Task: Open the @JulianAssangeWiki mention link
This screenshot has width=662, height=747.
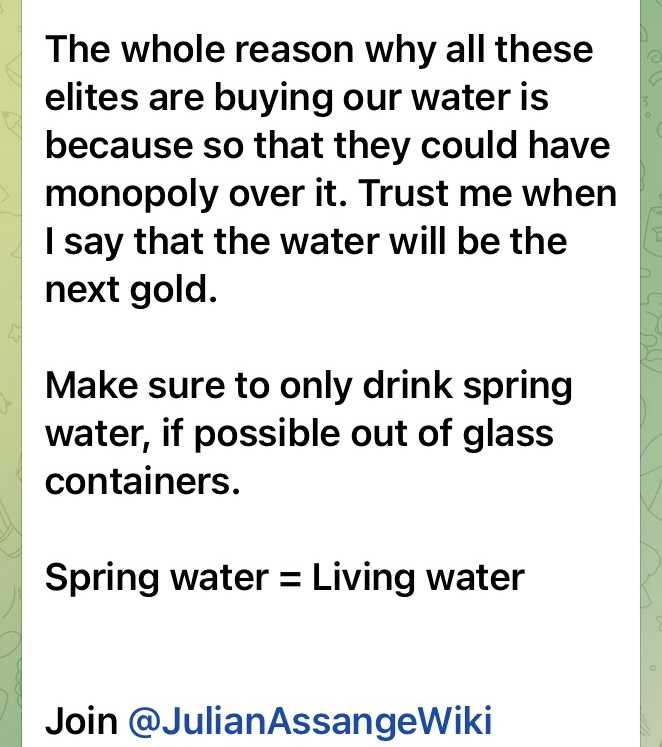Action: (x=309, y=721)
